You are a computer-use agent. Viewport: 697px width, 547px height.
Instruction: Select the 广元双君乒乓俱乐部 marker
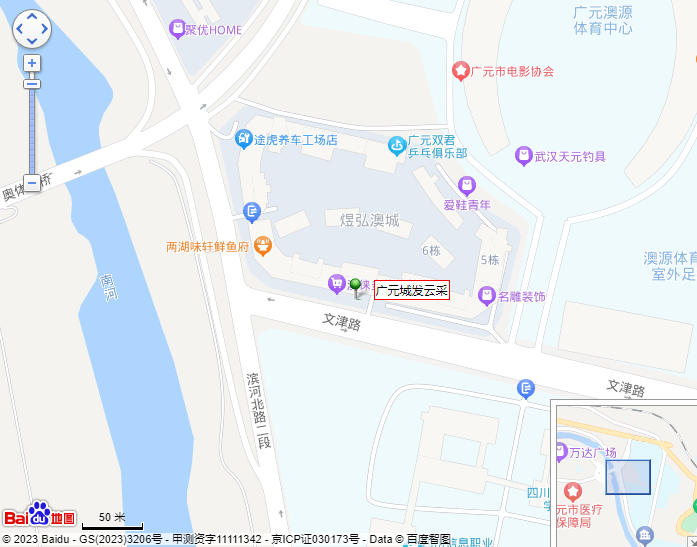pos(398,146)
